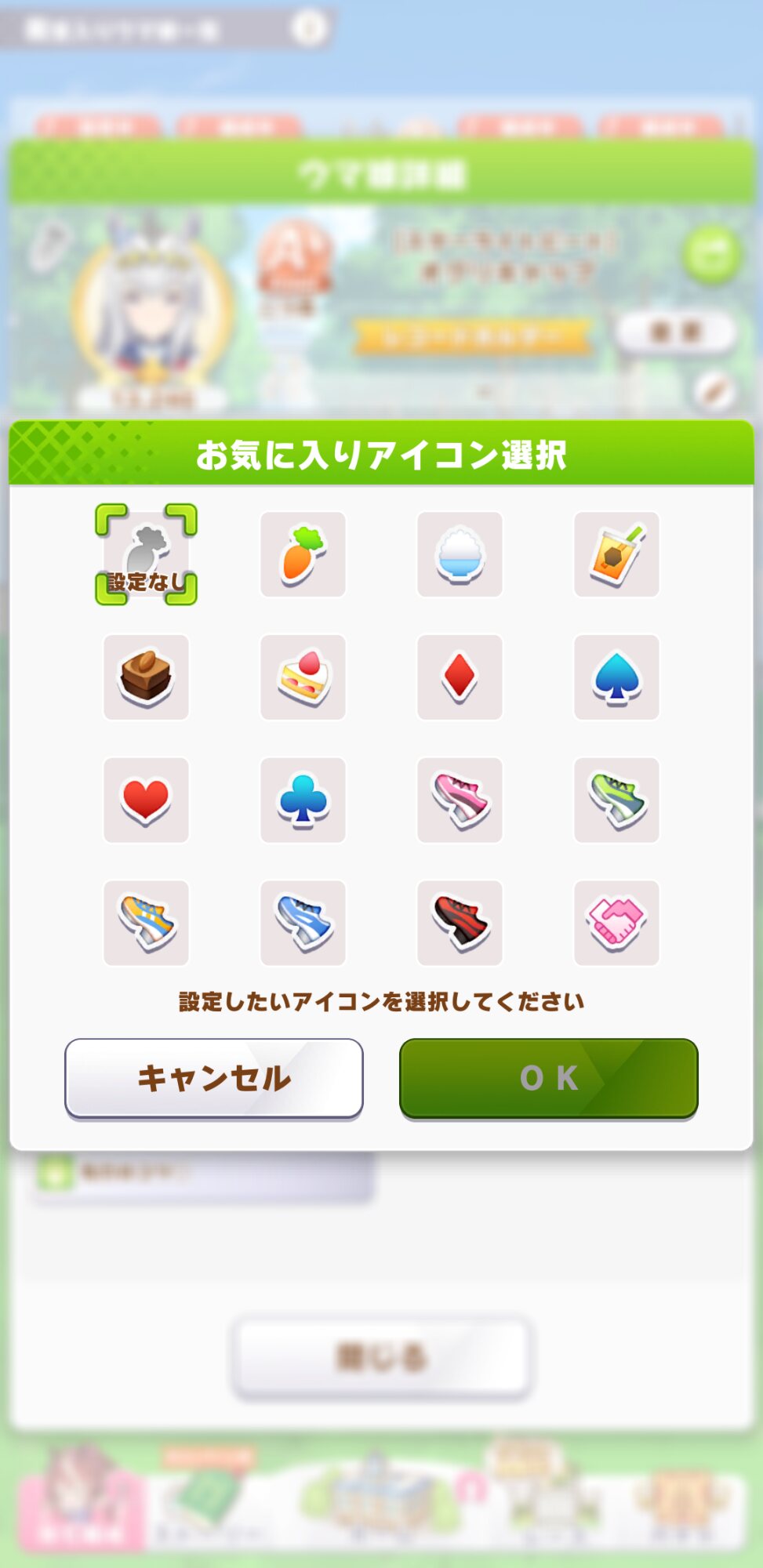Viewport: 763px width, 1568px height.
Task: Pick the red diamond icon
Action: click(460, 677)
